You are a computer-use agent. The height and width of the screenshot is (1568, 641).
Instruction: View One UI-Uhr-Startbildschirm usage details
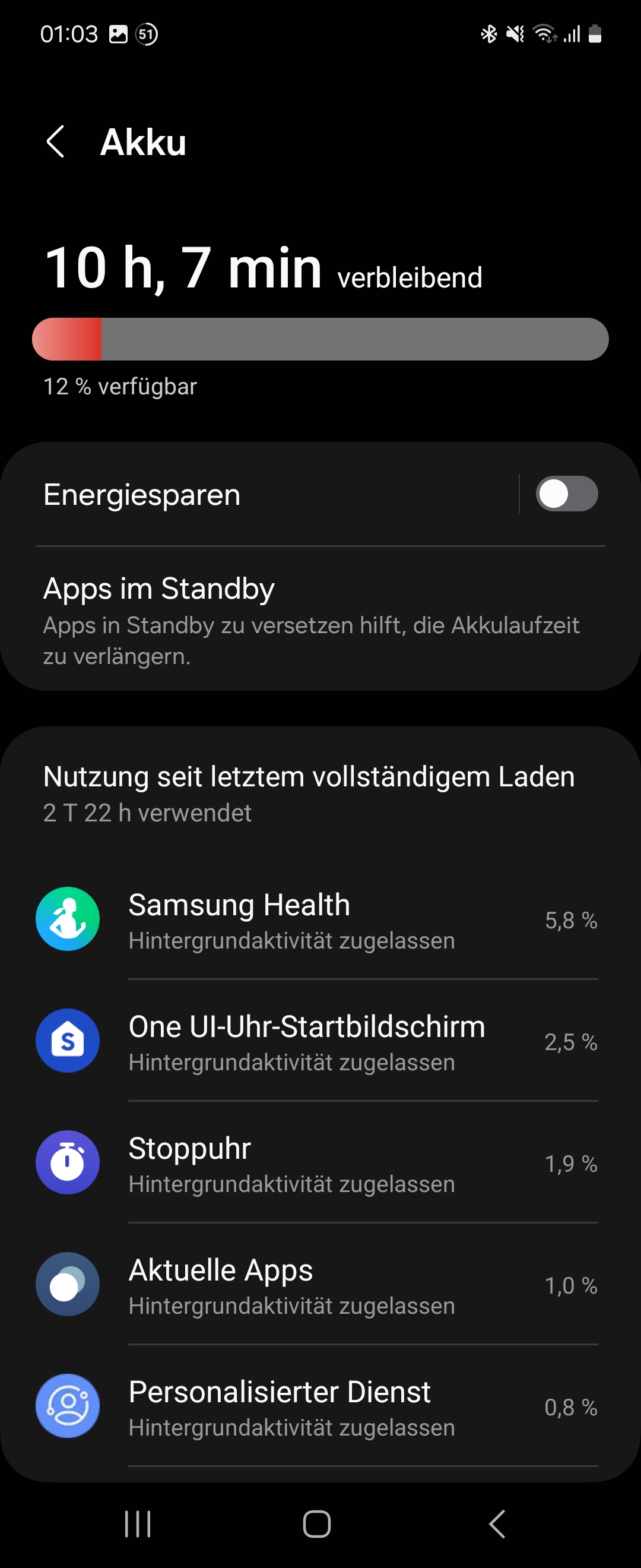[x=316, y=1042]
